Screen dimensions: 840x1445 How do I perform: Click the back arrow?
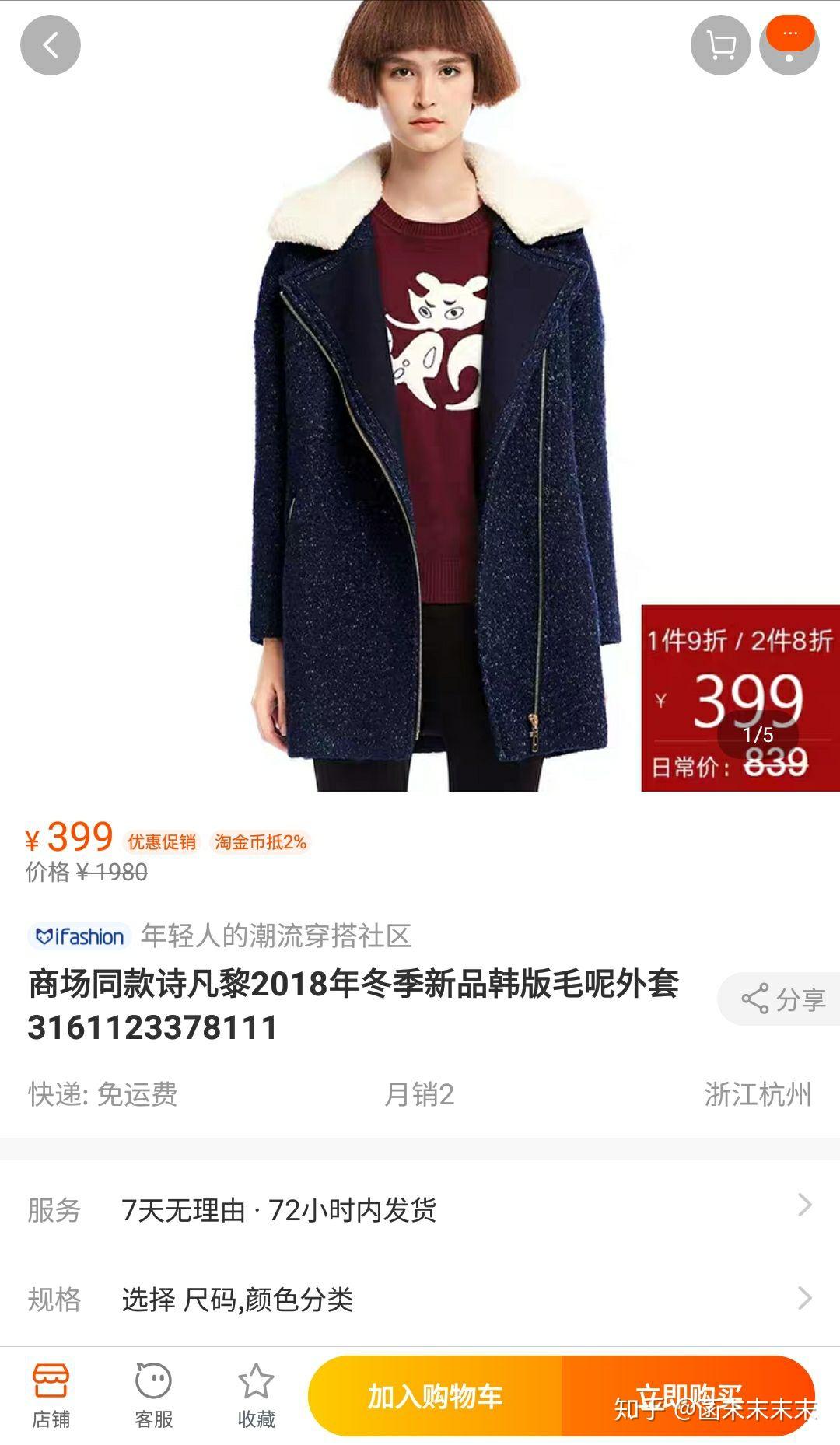point(51,45)
